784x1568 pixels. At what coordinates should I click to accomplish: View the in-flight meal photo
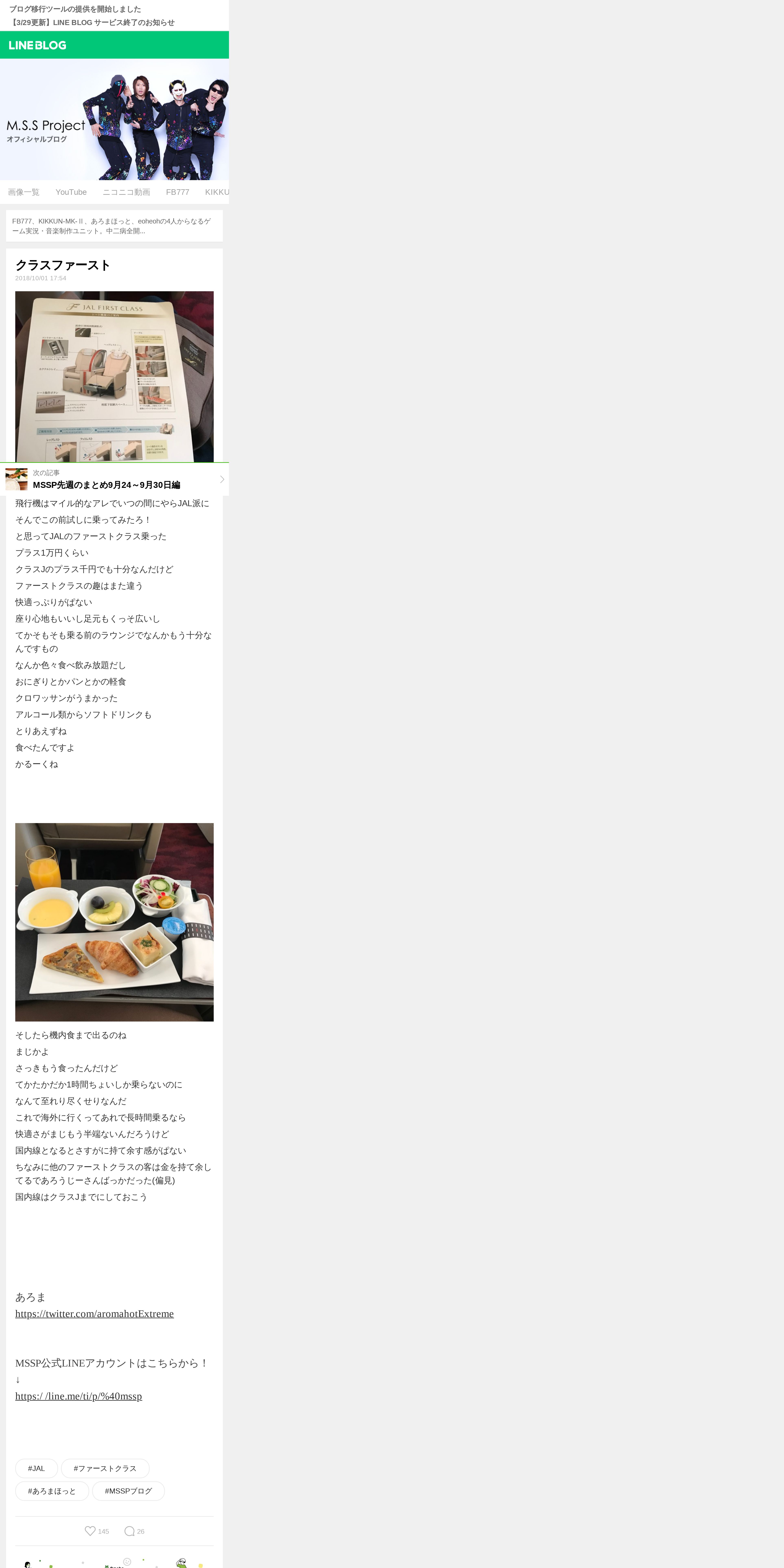(x=114, y=922)
